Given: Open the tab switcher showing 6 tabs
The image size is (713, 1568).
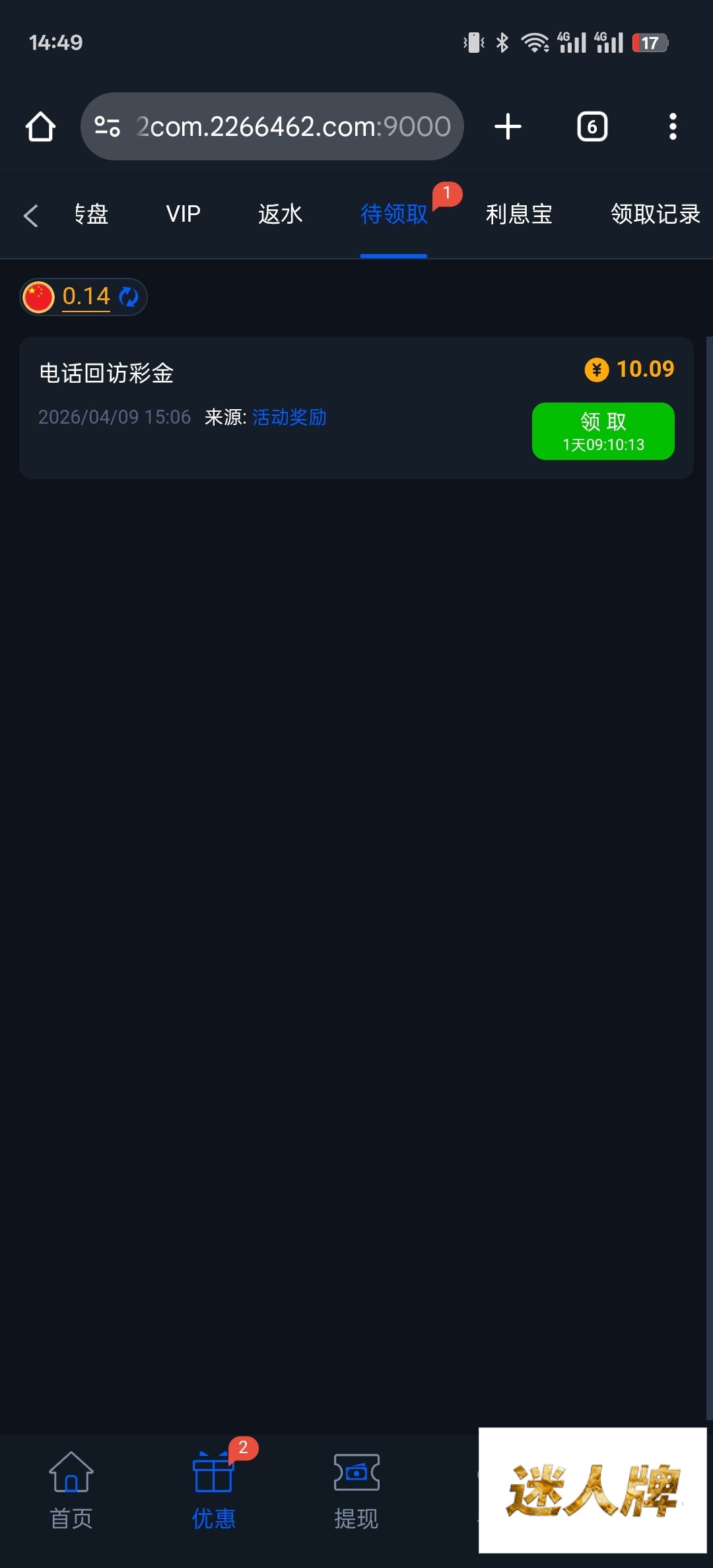Looking at the screenshot, I should tap(592, 127).
